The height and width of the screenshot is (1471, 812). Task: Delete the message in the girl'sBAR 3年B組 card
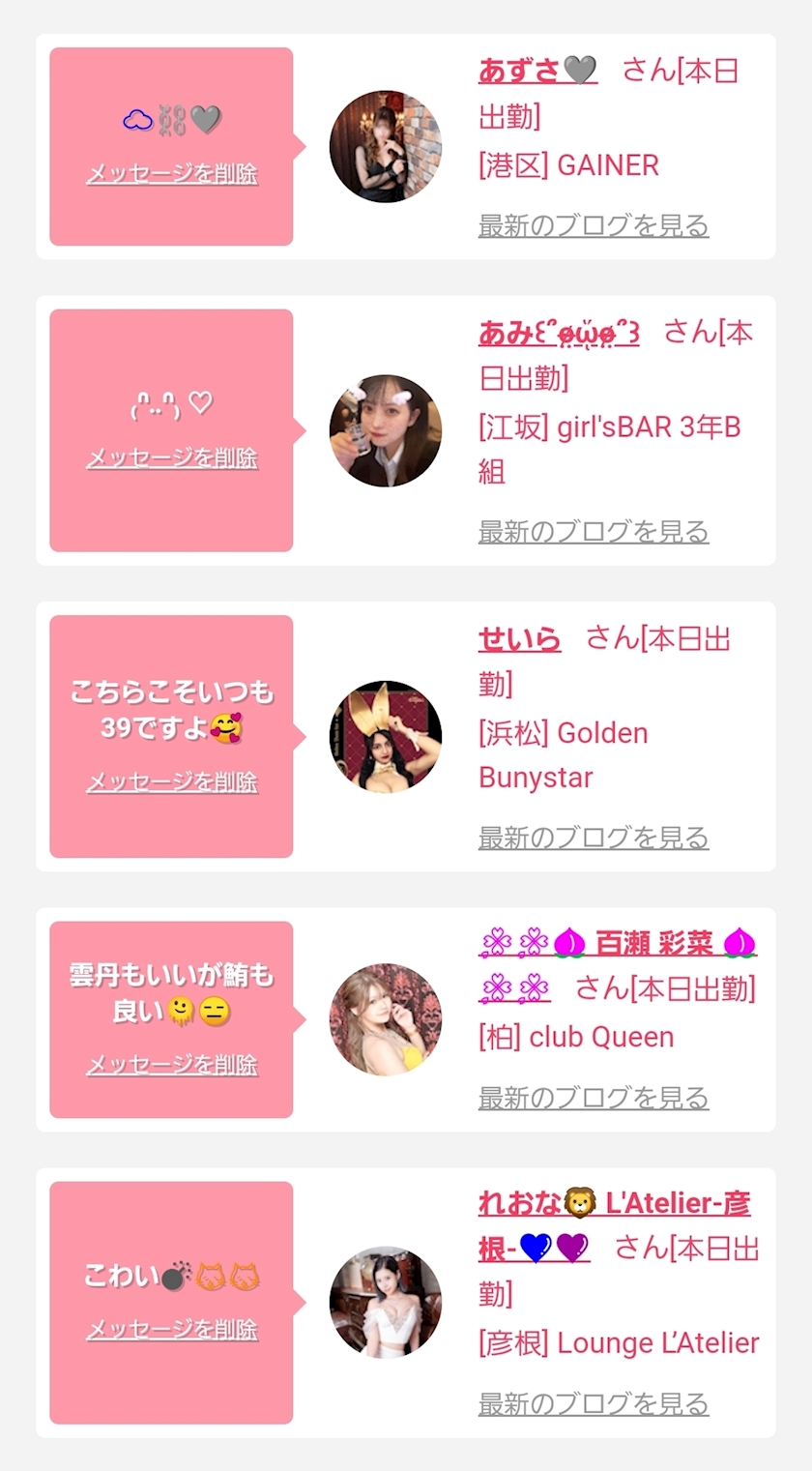click(172, 457)
